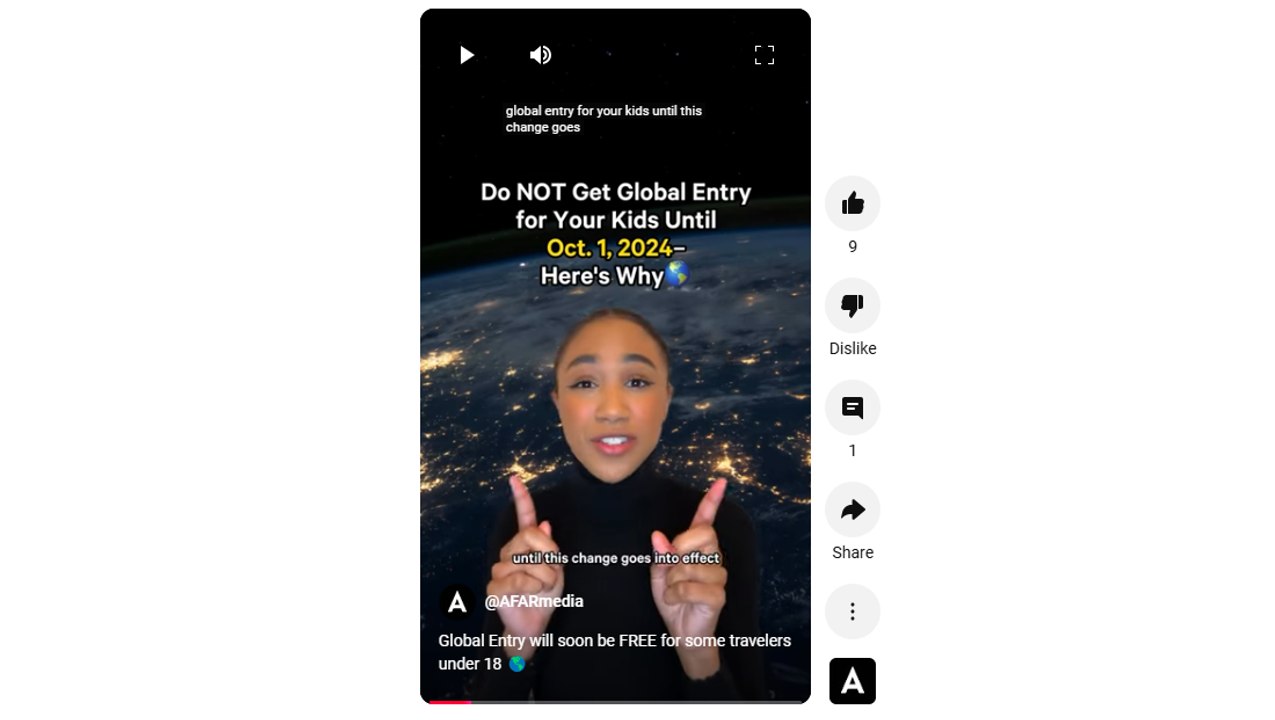Mute the video sound
Viewport: 1275px width, 720px height.
click(x=540, y=55)
